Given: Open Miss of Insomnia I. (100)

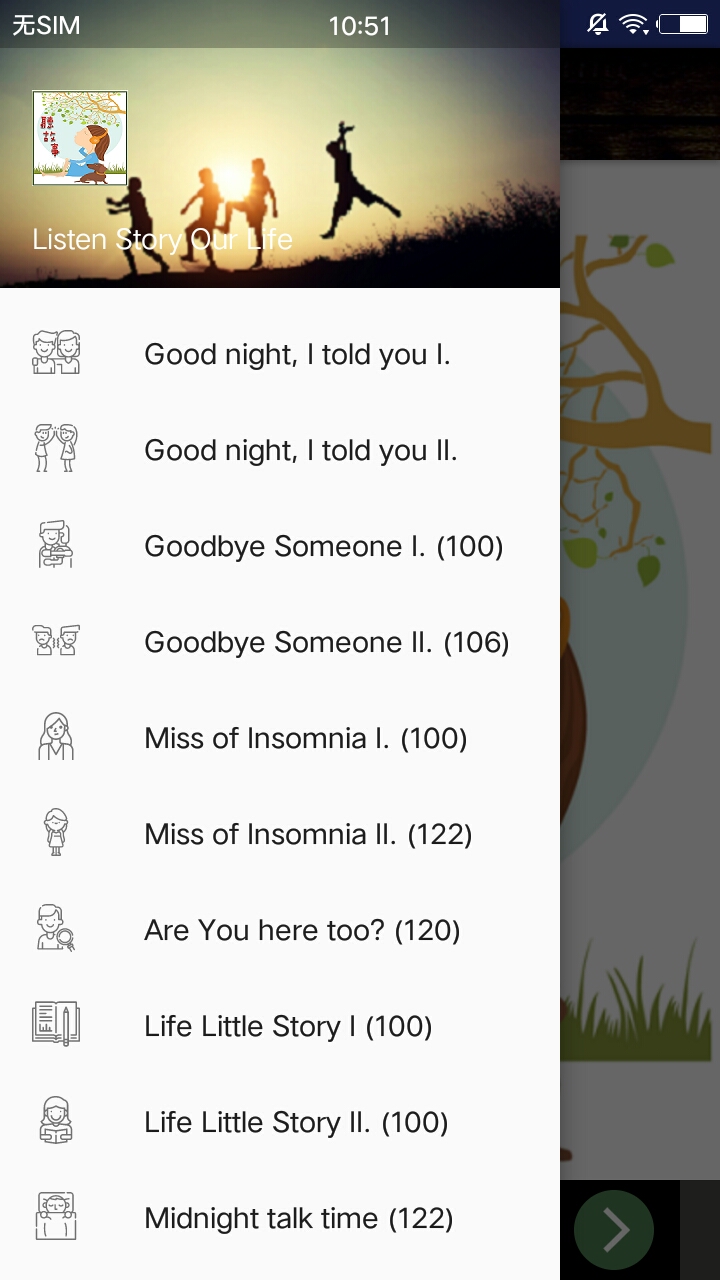Looking at the screenshot, I should click(x=305, y=738).
